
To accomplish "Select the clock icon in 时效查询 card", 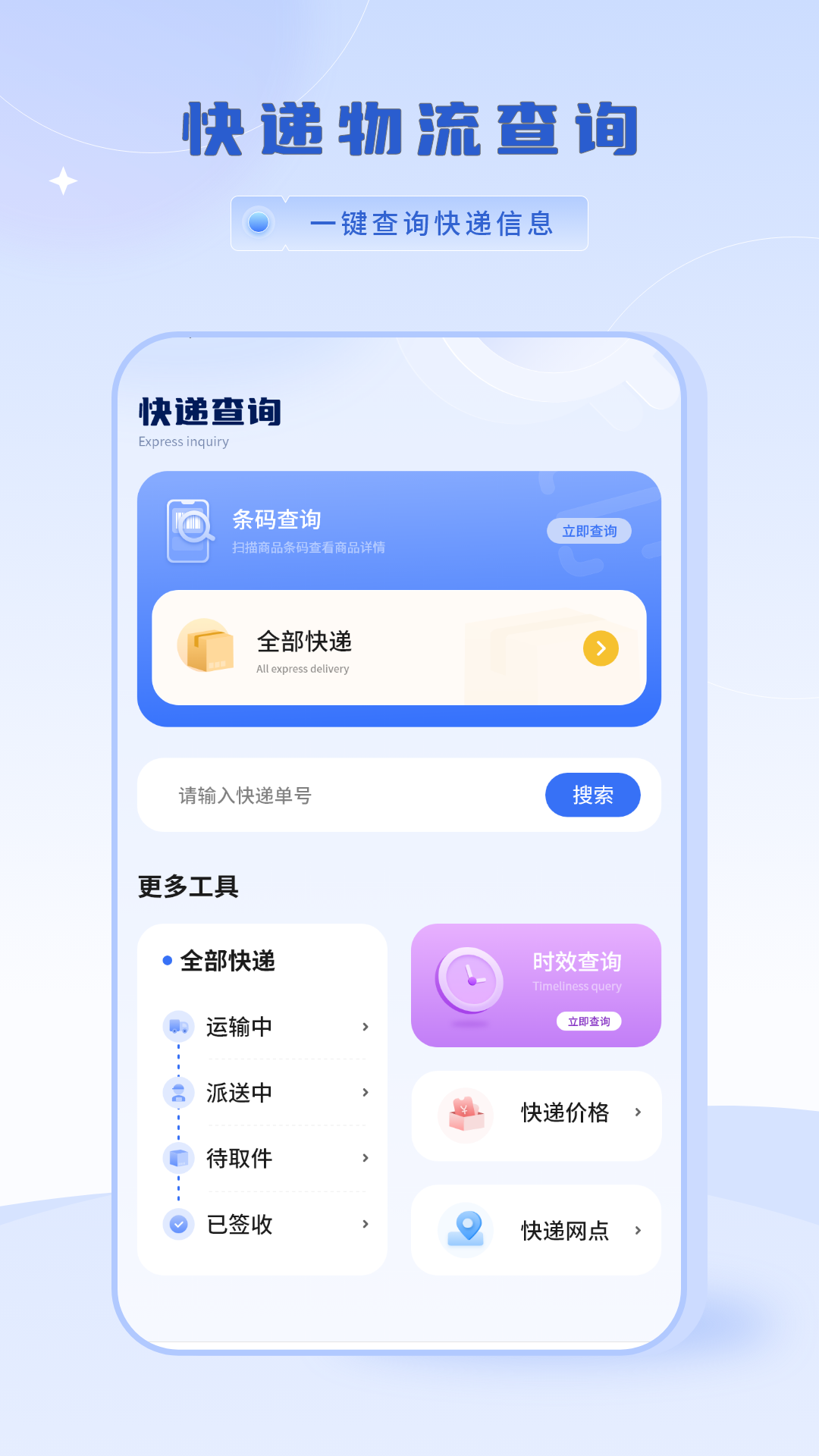I will (x=469, y=981).
